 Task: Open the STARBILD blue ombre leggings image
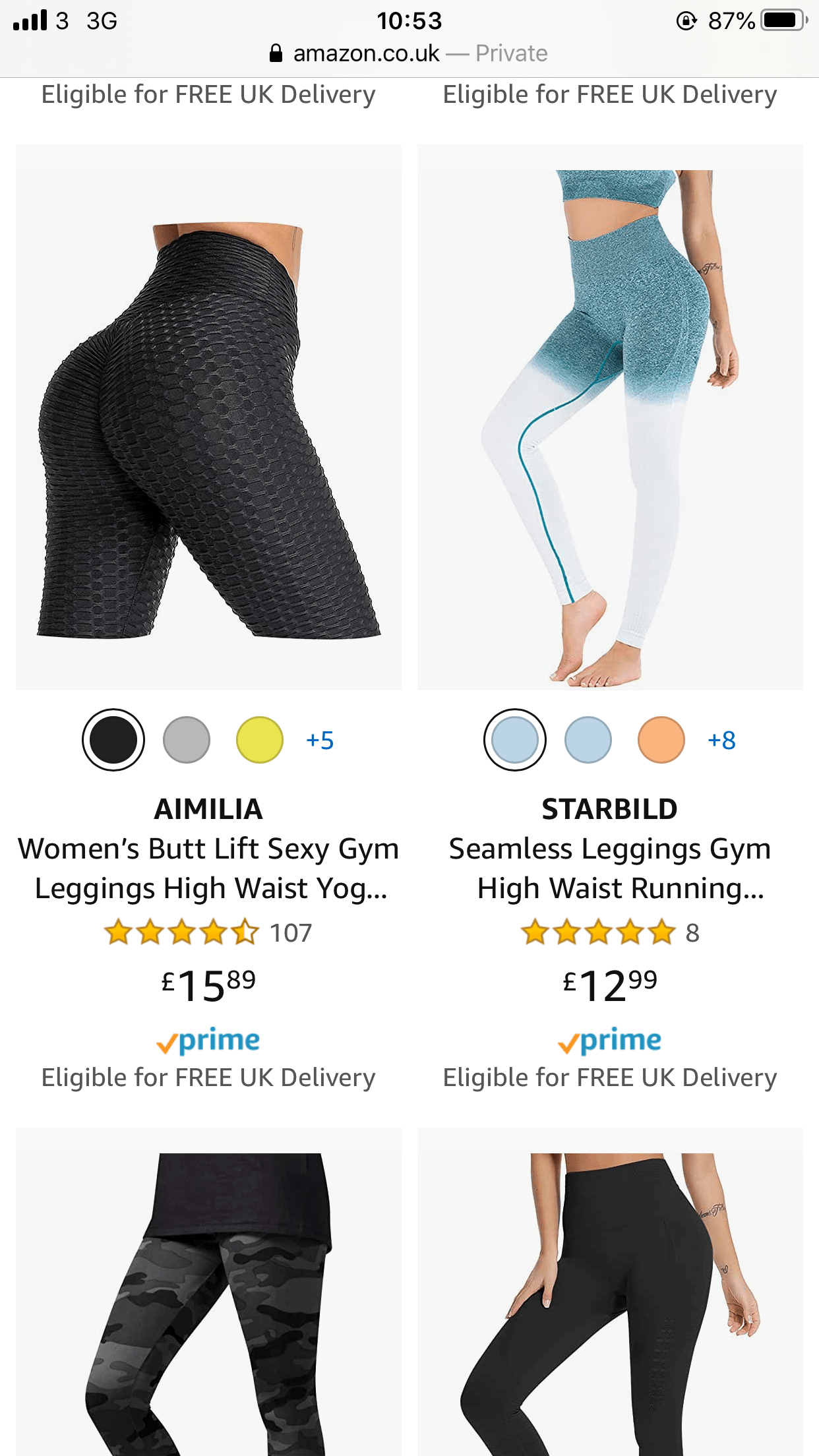tap(610, 417)
